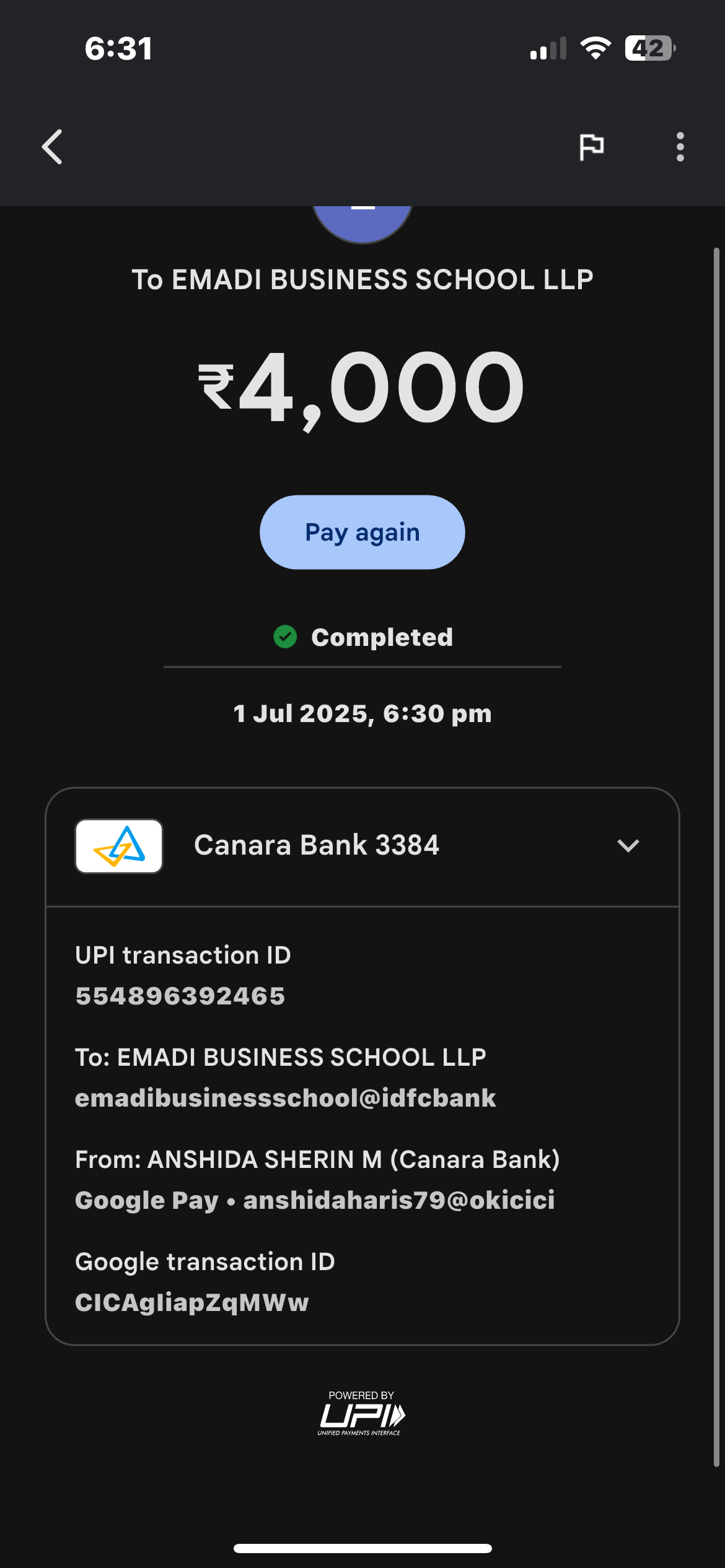
Task: Report this payment with the flag icon
Action: [x=591, y=147]
